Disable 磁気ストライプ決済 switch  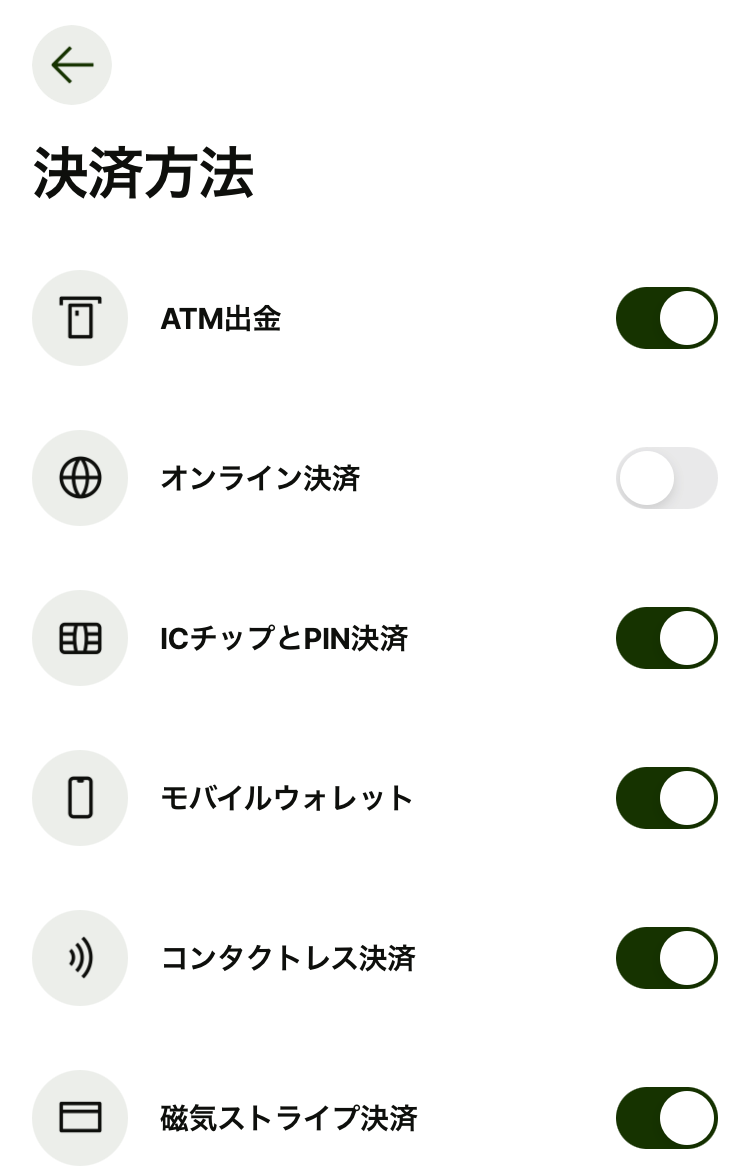[x=666, y=1118]
